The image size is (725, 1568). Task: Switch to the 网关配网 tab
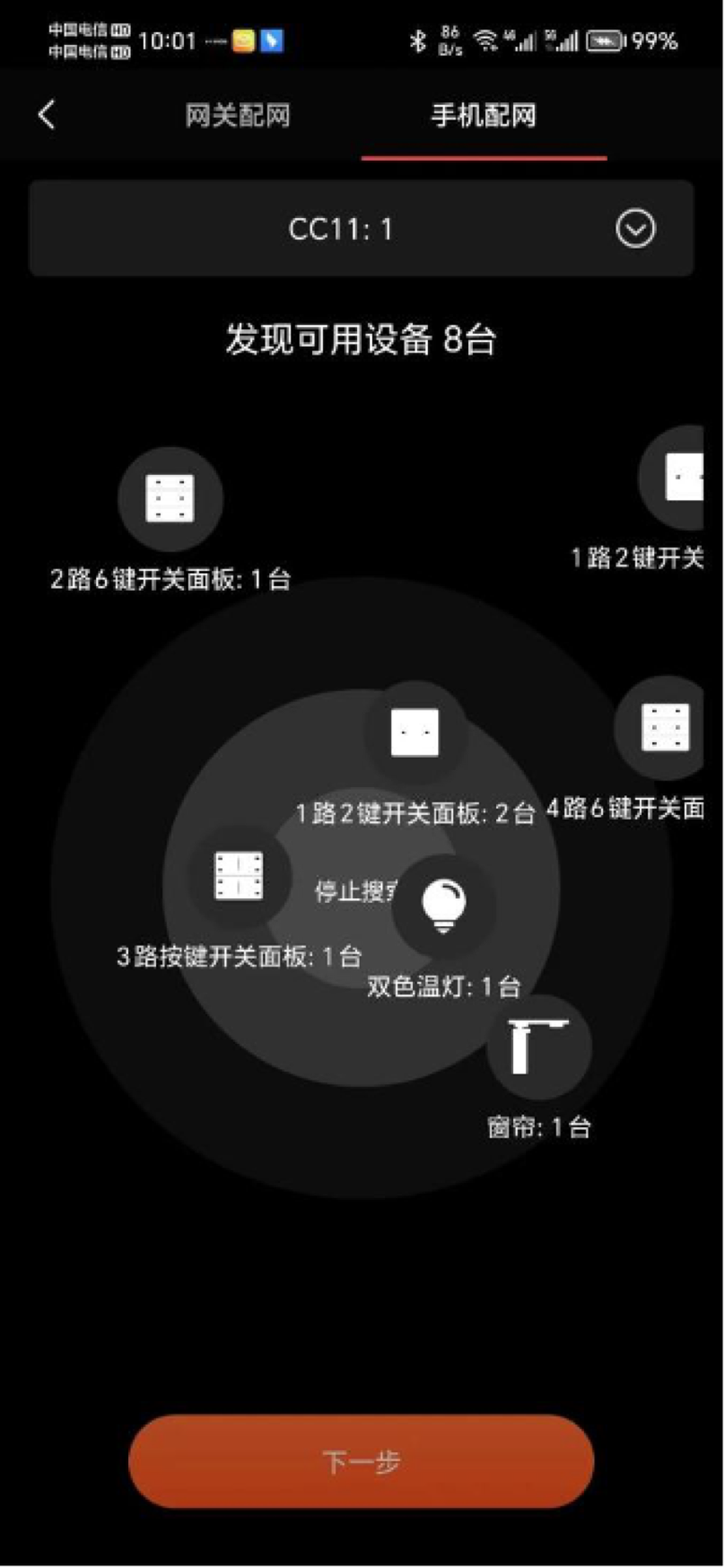[238, 116]
